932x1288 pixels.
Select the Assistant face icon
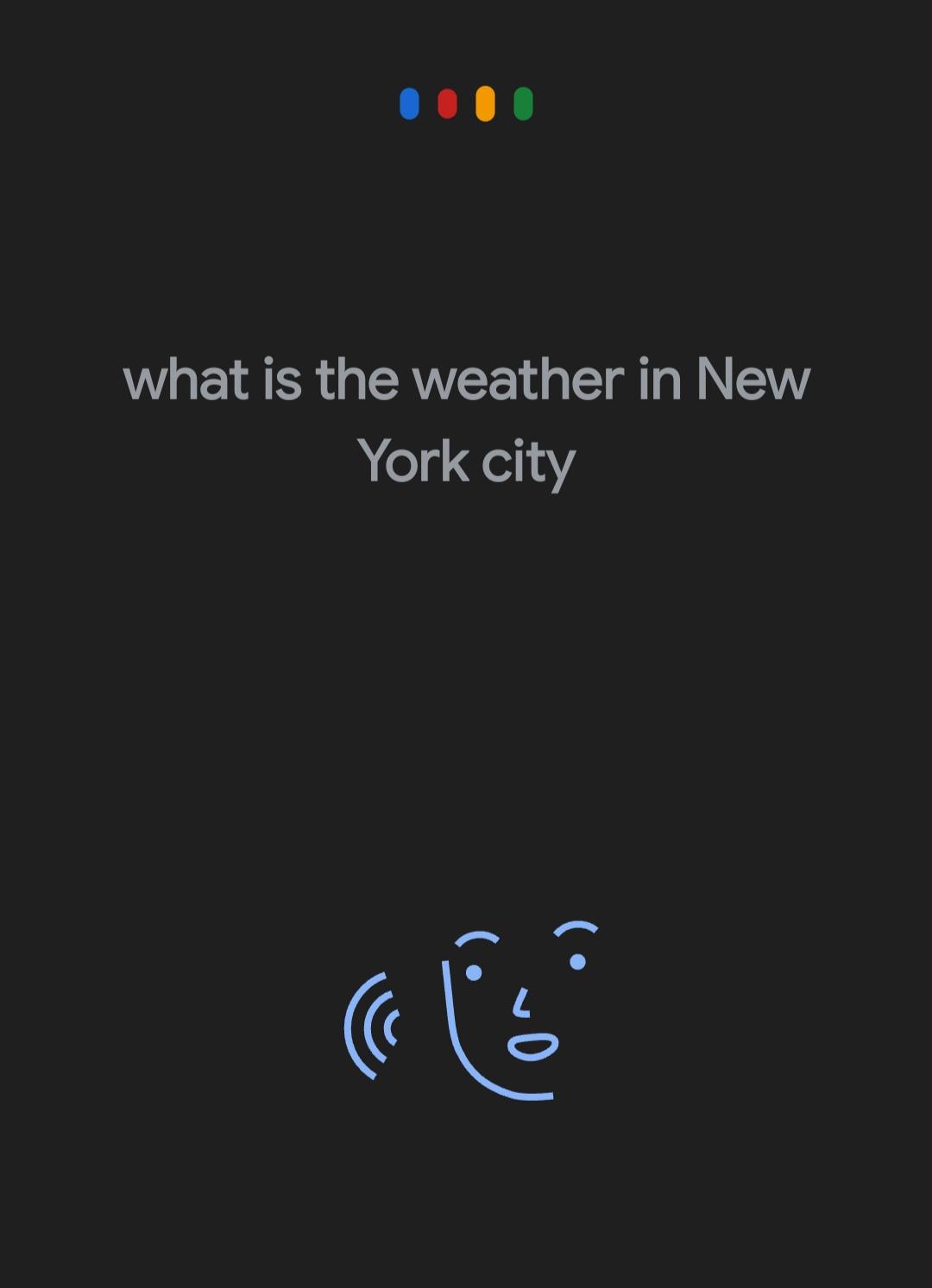(x=518, y=1018)
